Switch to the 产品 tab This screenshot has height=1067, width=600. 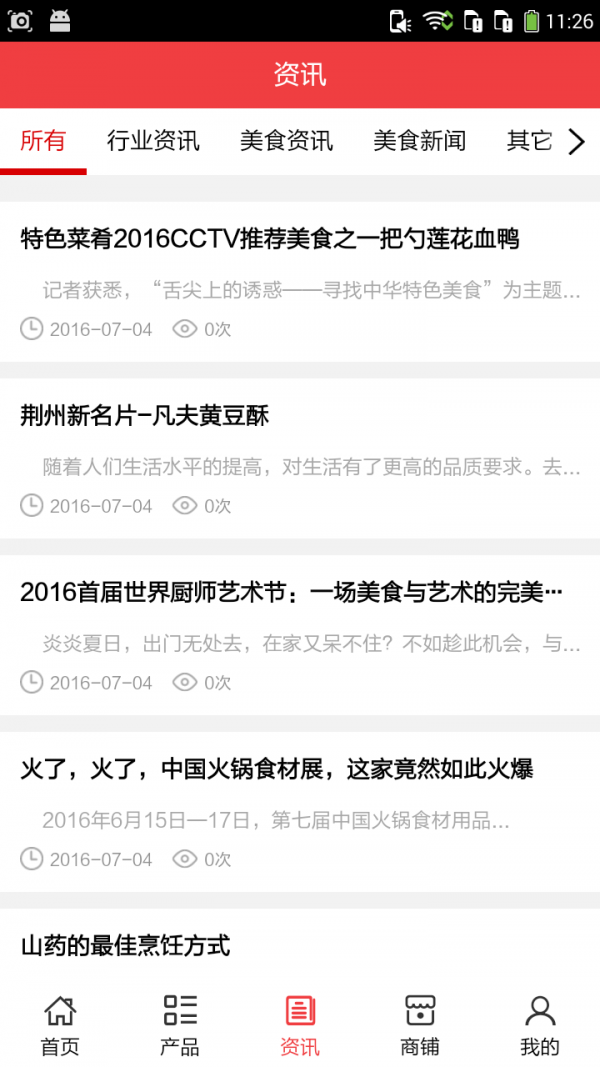coord(180,1025)
